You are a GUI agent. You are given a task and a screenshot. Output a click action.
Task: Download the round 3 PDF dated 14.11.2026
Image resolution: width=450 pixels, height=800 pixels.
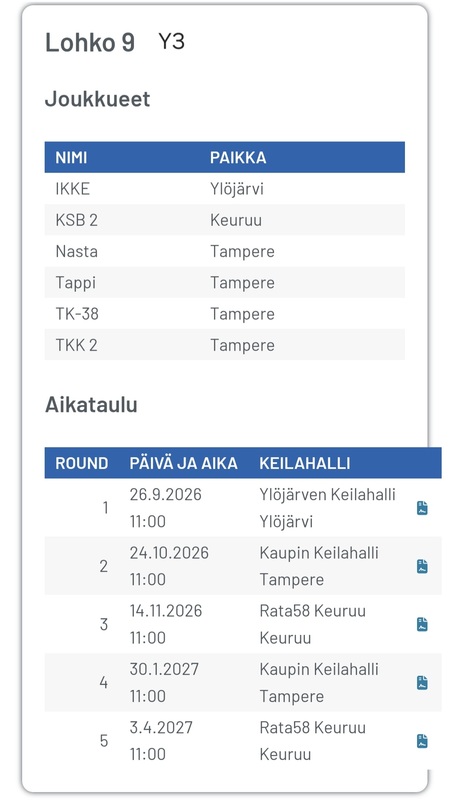pos(422,624)
